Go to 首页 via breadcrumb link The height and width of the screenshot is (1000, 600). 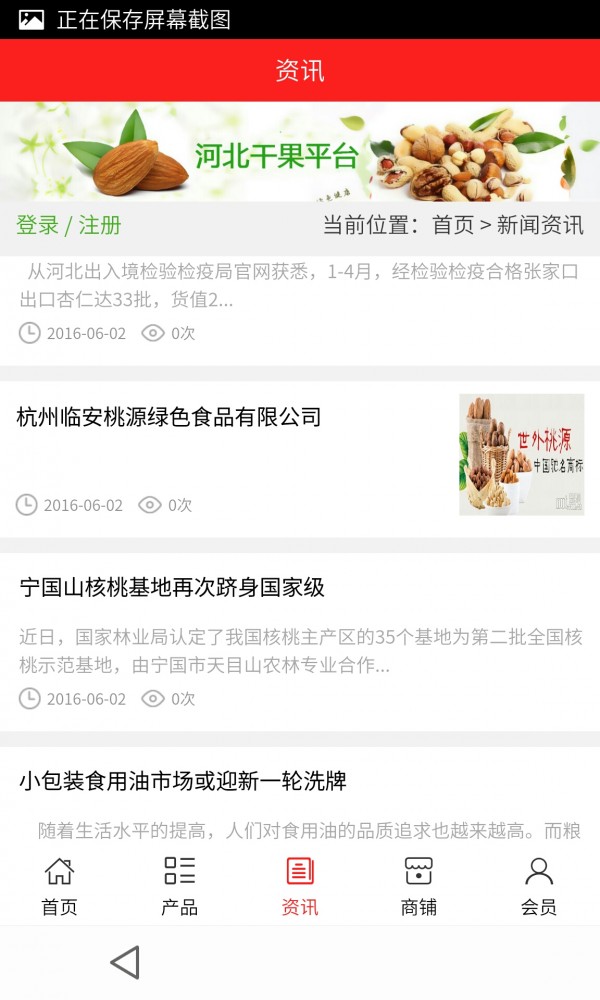pos(452,225)
